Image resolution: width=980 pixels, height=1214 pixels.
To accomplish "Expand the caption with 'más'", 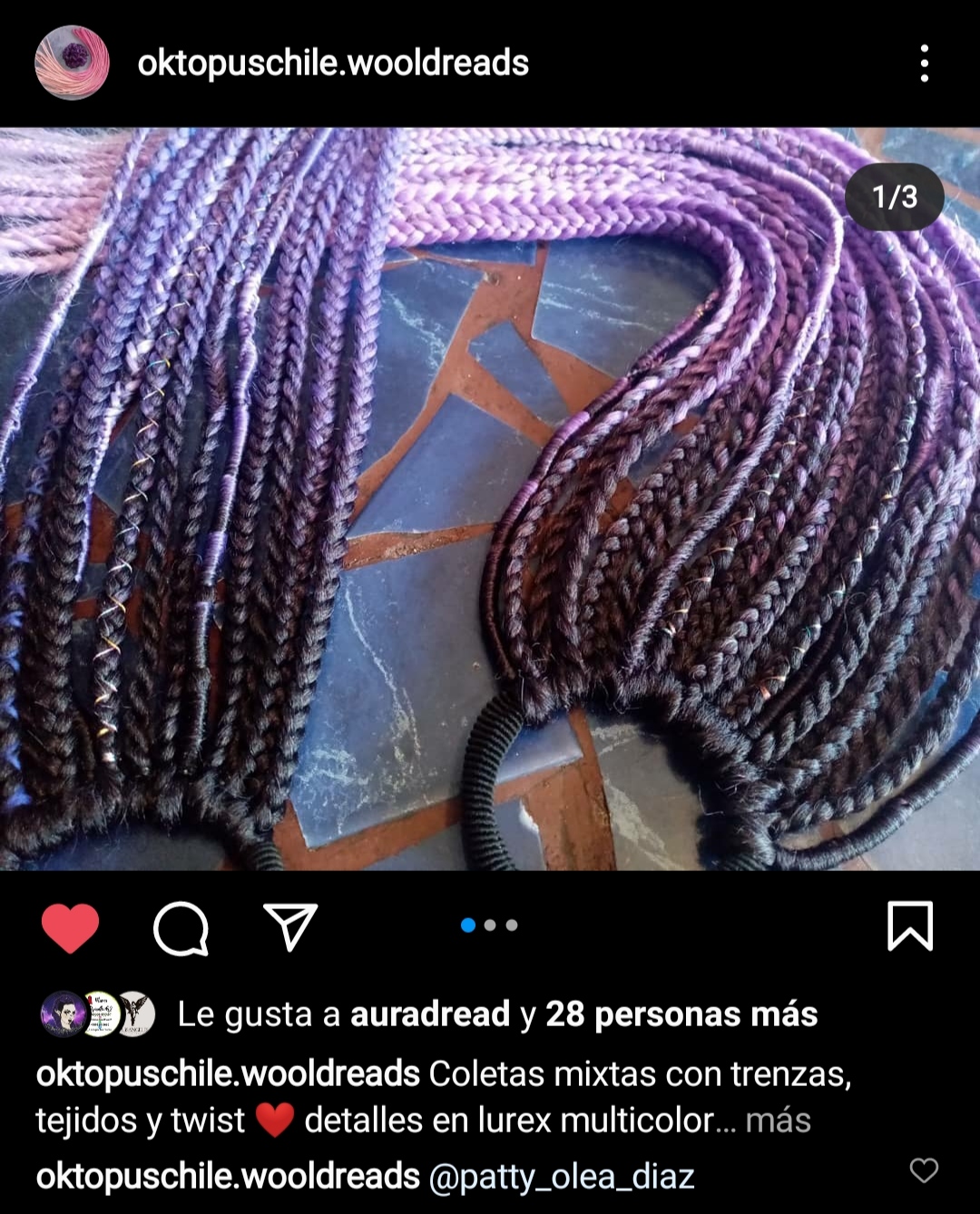I will pos(778,1121).
